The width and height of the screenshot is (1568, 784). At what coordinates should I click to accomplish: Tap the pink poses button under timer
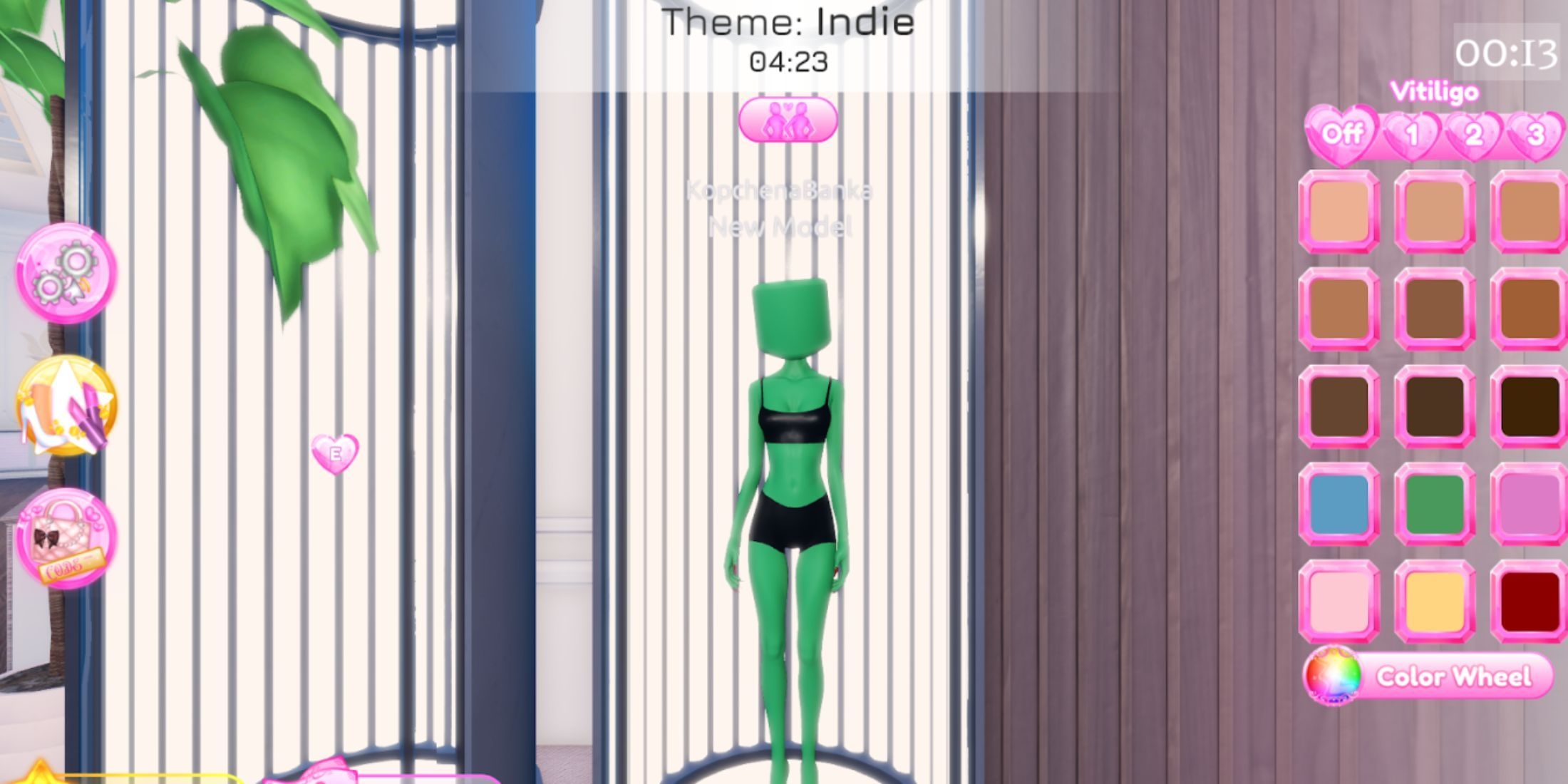point(788,120)
